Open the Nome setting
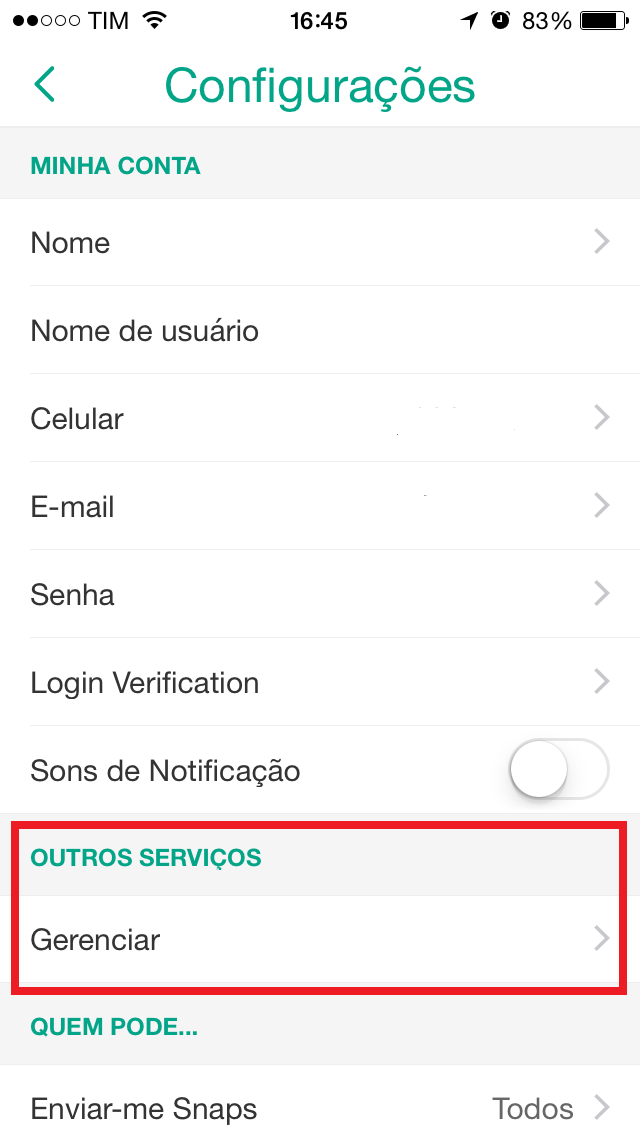Image resolution: width=640 pixels, height=1136 pixels. coord(320,243)
